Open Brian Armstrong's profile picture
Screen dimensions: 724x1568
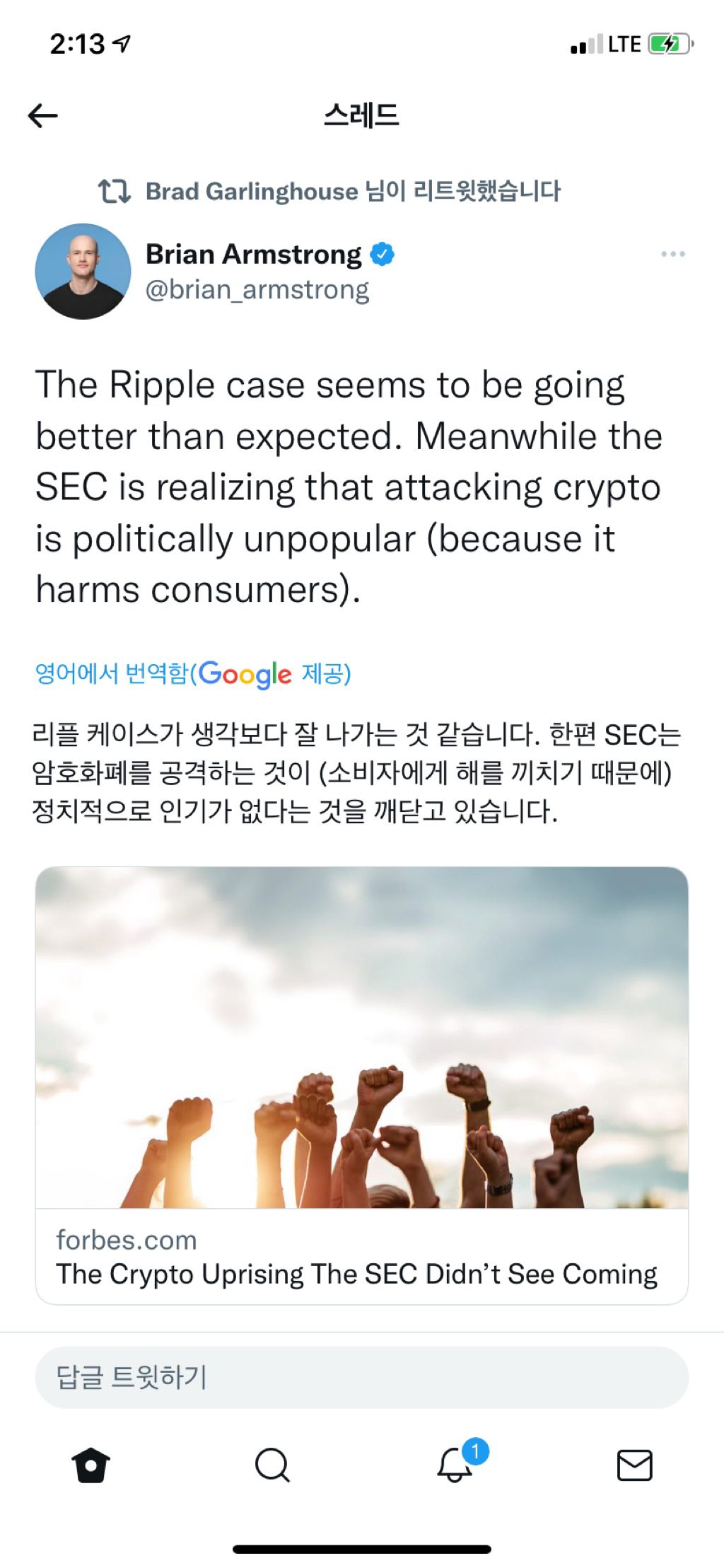coord(83,272)
